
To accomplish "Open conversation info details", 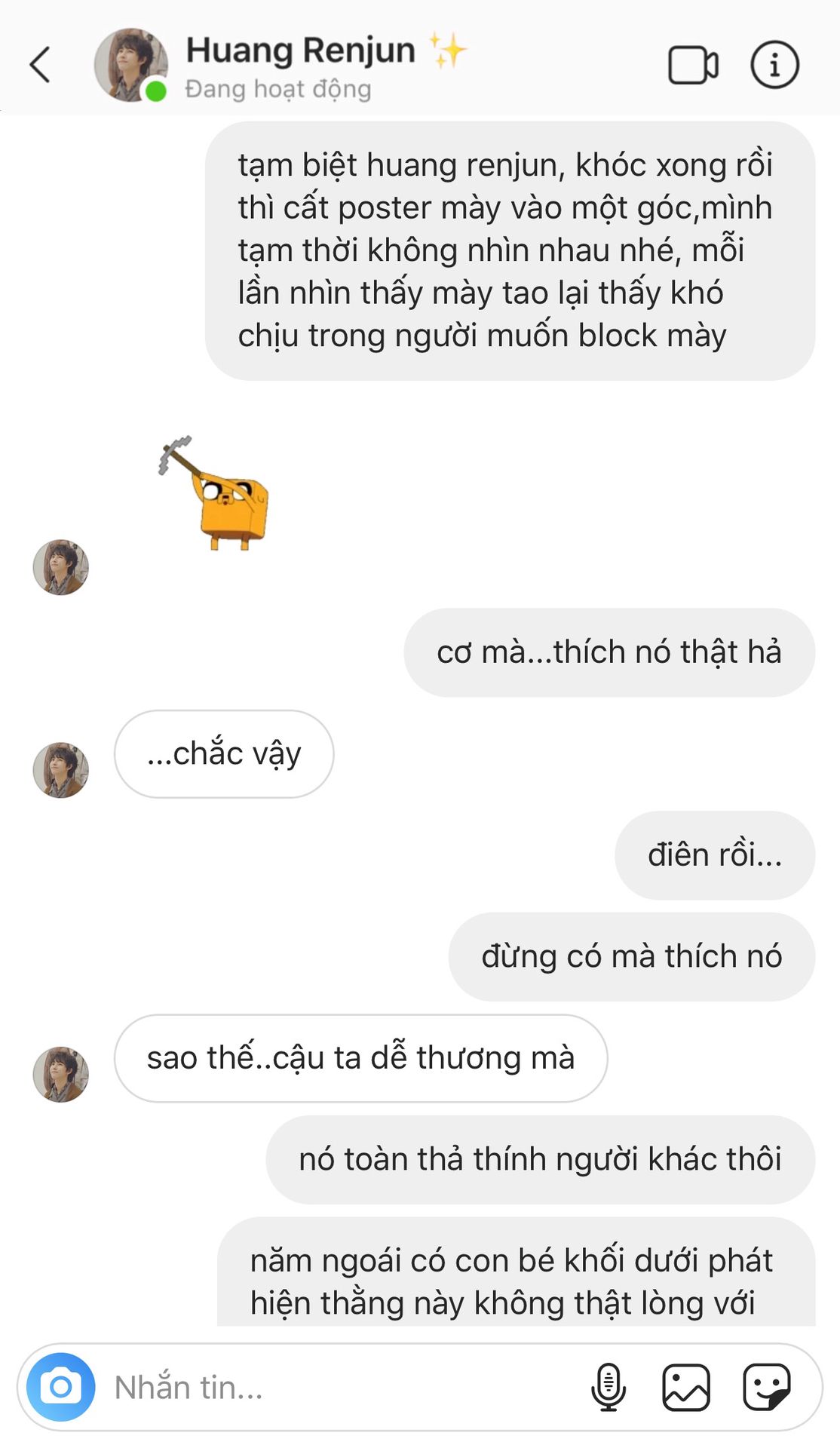I will [x=774, y=65].
